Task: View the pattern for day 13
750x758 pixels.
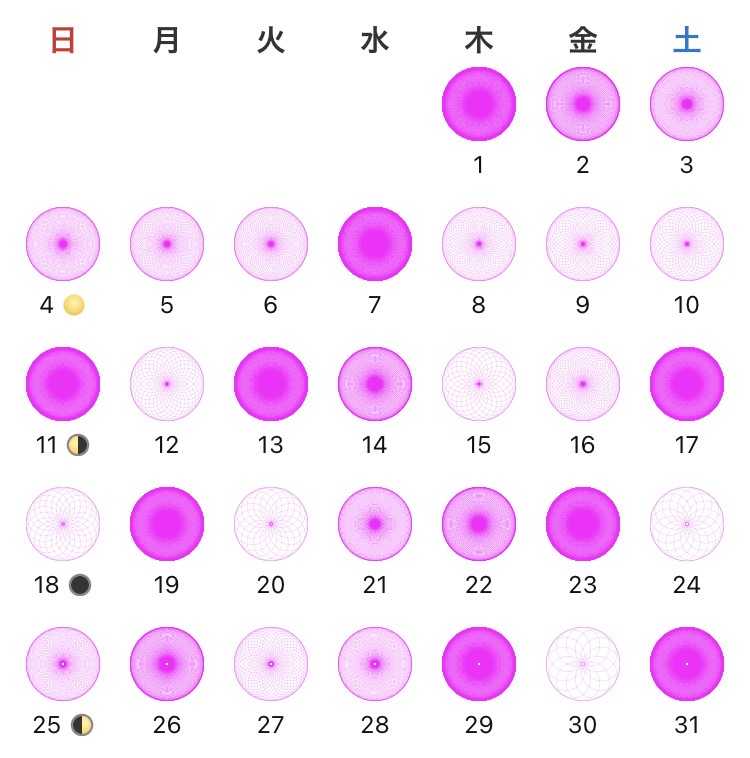Action: [271, 384]
